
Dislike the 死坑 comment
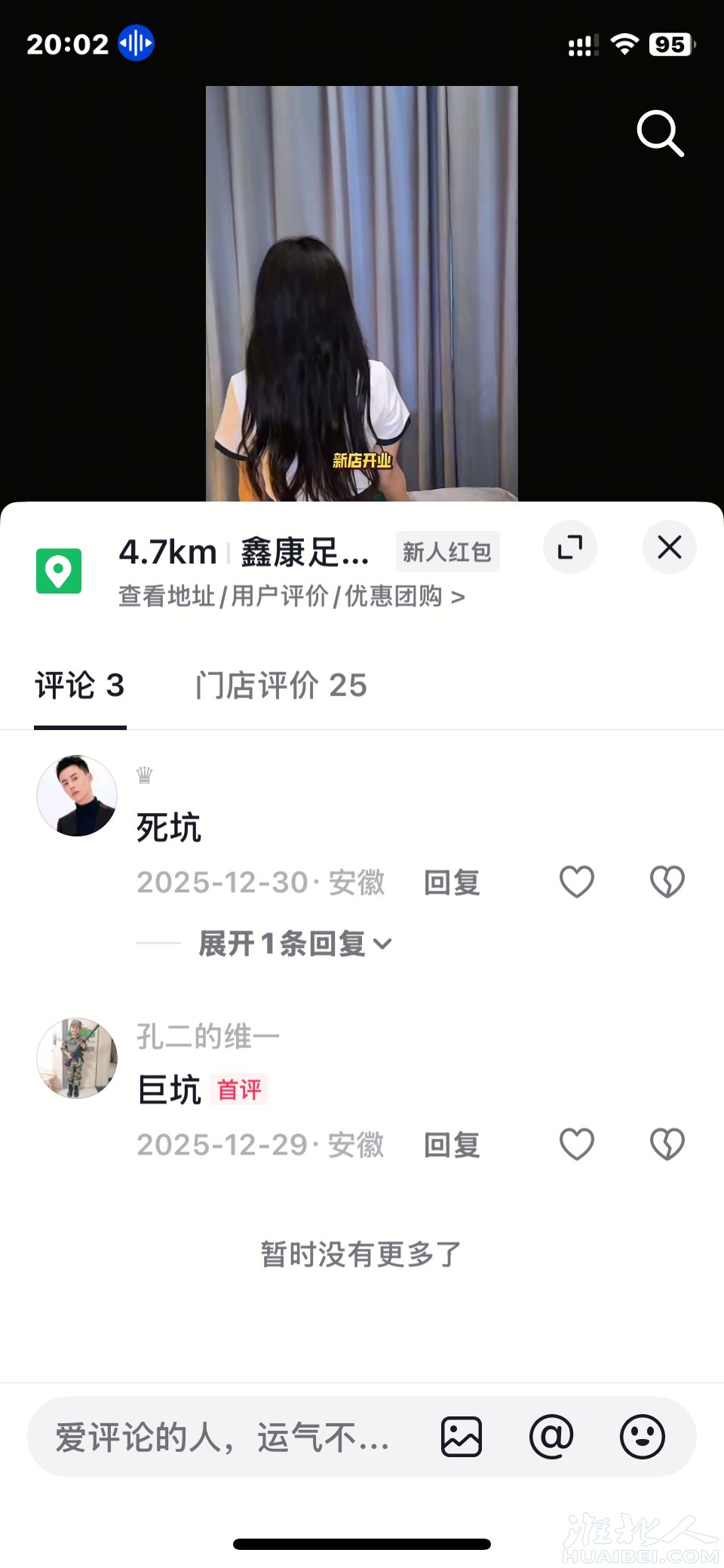click(667, 882)
